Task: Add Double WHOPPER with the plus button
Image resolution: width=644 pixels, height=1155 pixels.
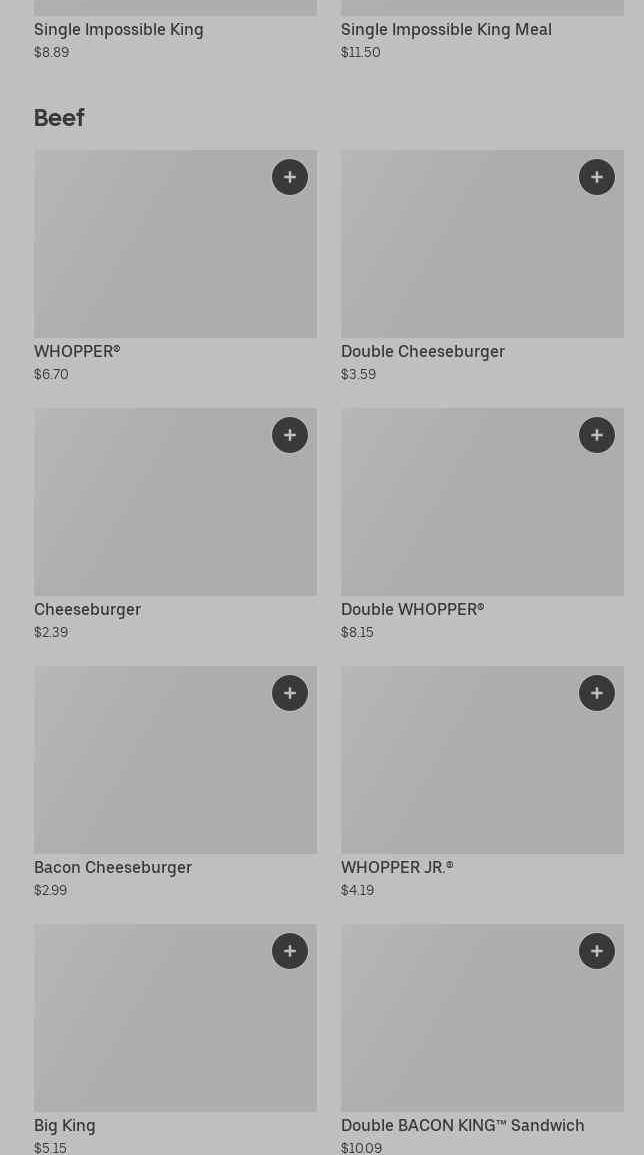Action: coord(597,435)
